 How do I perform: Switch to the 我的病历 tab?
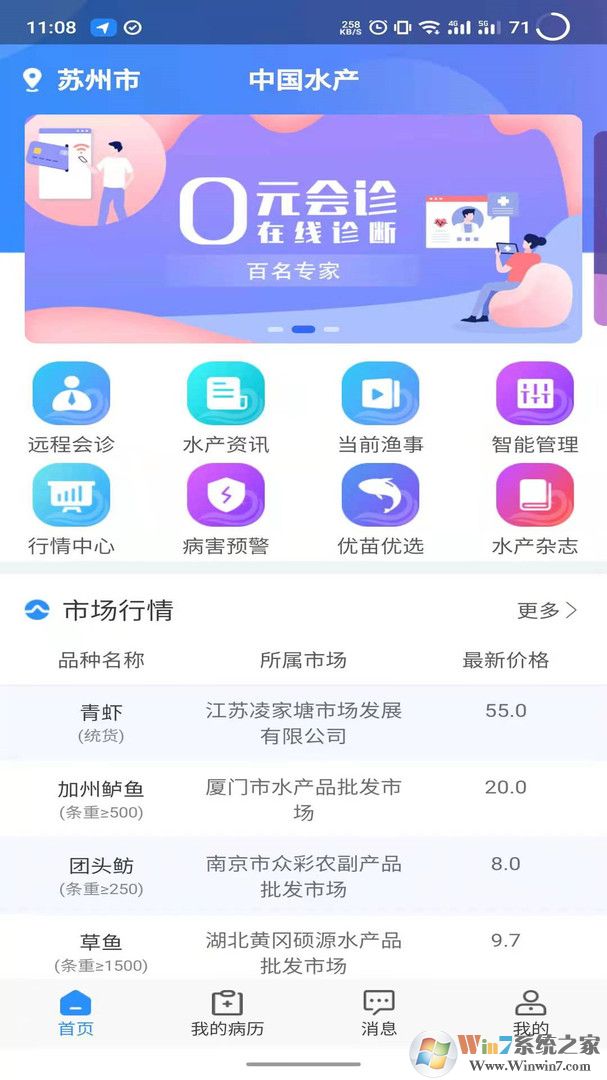(x=227, y=1013)
